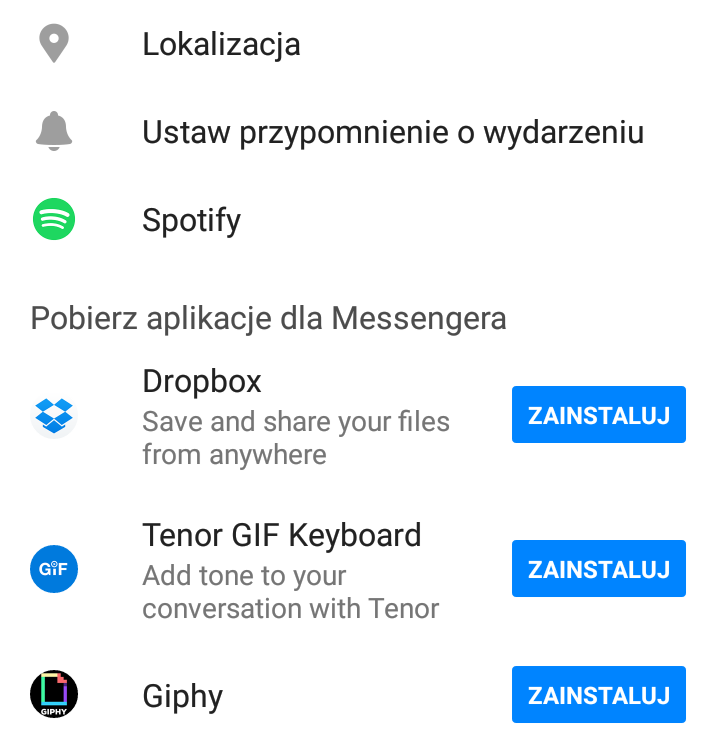Viewport: 720px width, 748px height.
Task: Install Tenor GIF Keyboard
Action: (598, 569)
